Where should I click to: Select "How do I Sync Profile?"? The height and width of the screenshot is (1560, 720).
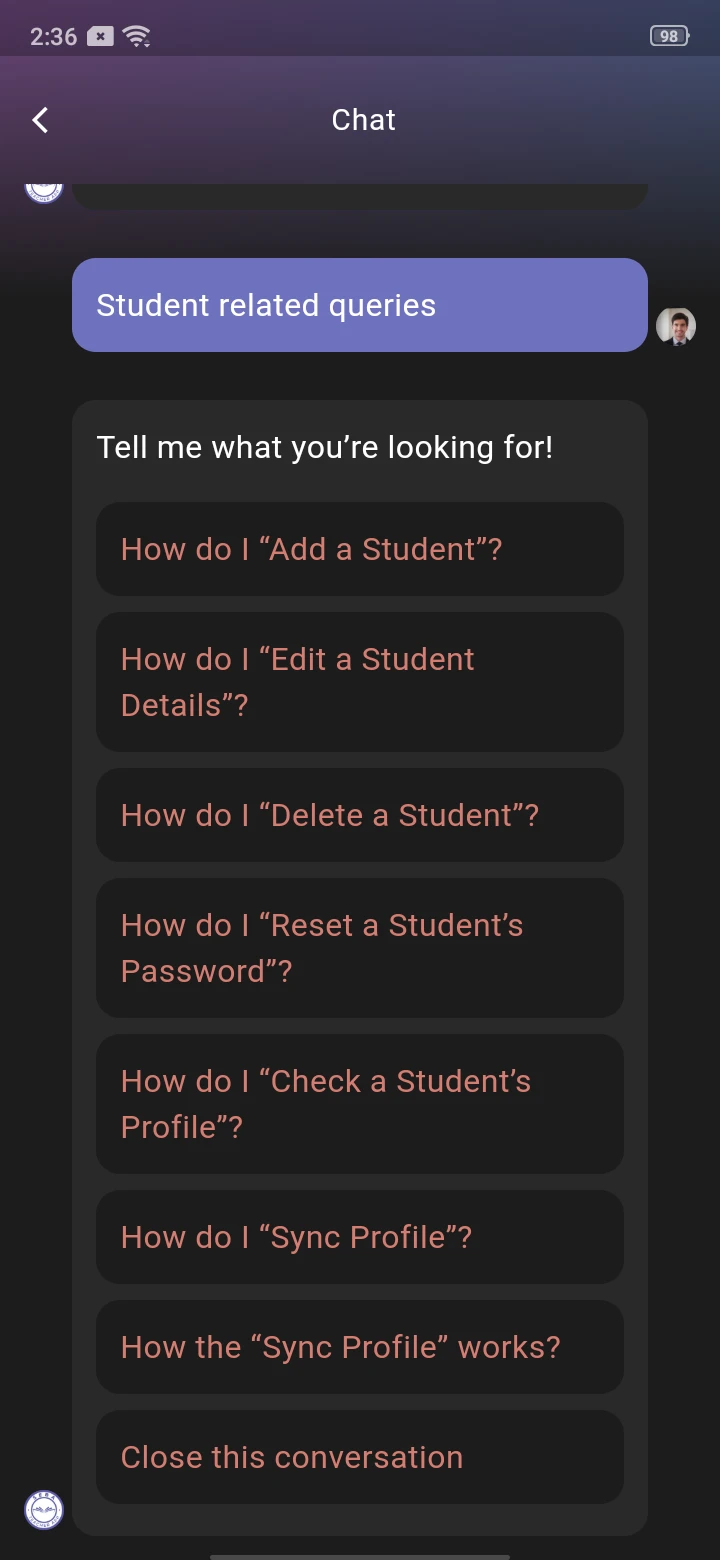tap(360, 1237)
